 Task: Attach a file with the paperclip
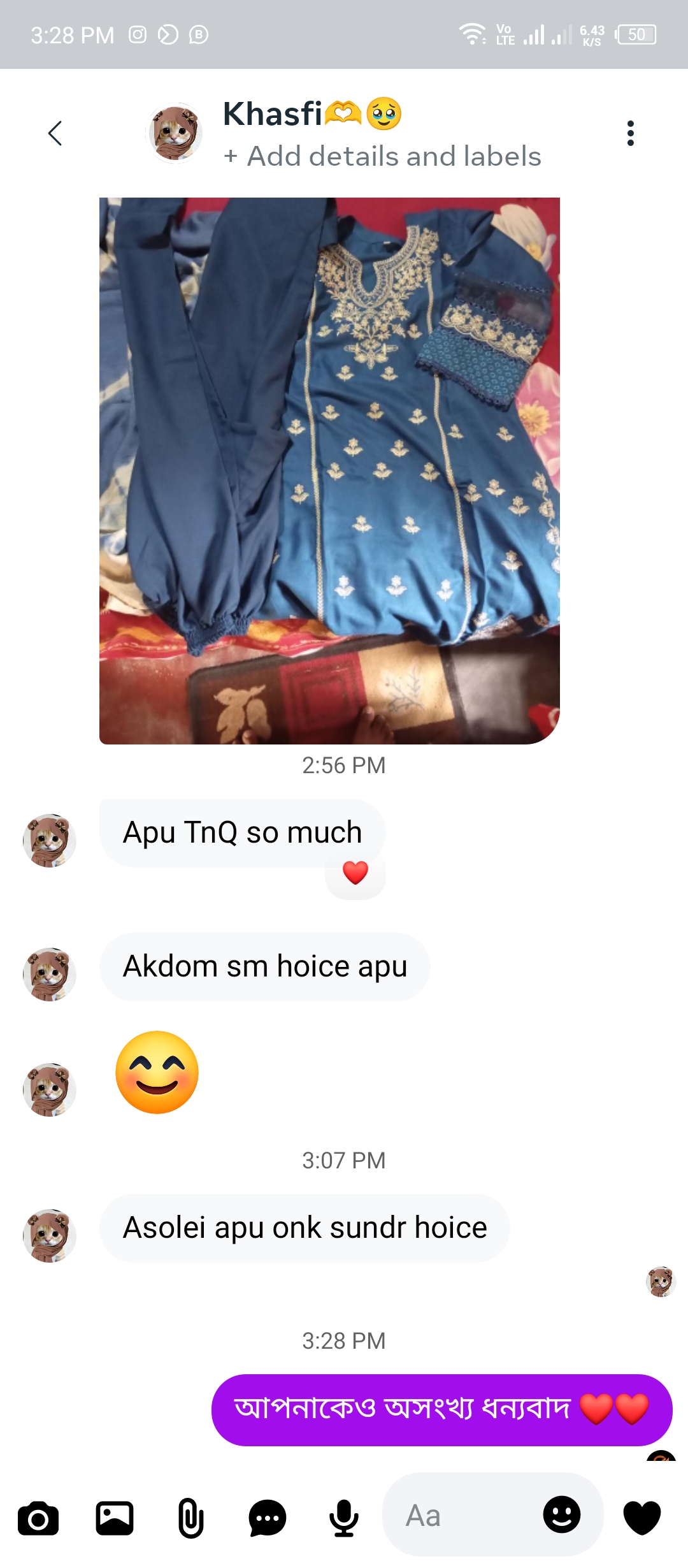pos(190,1518)
